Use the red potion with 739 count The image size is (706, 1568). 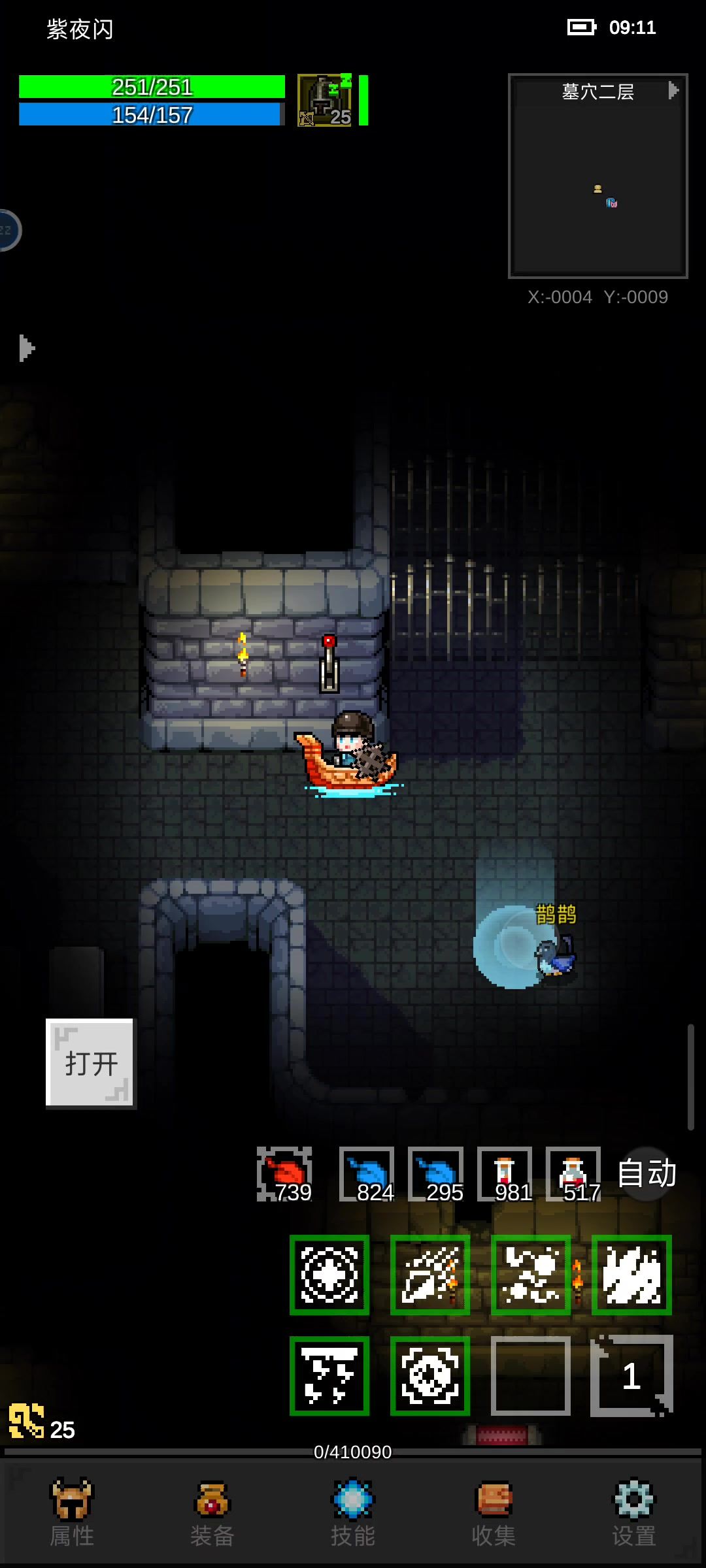tap(284, 1174)
